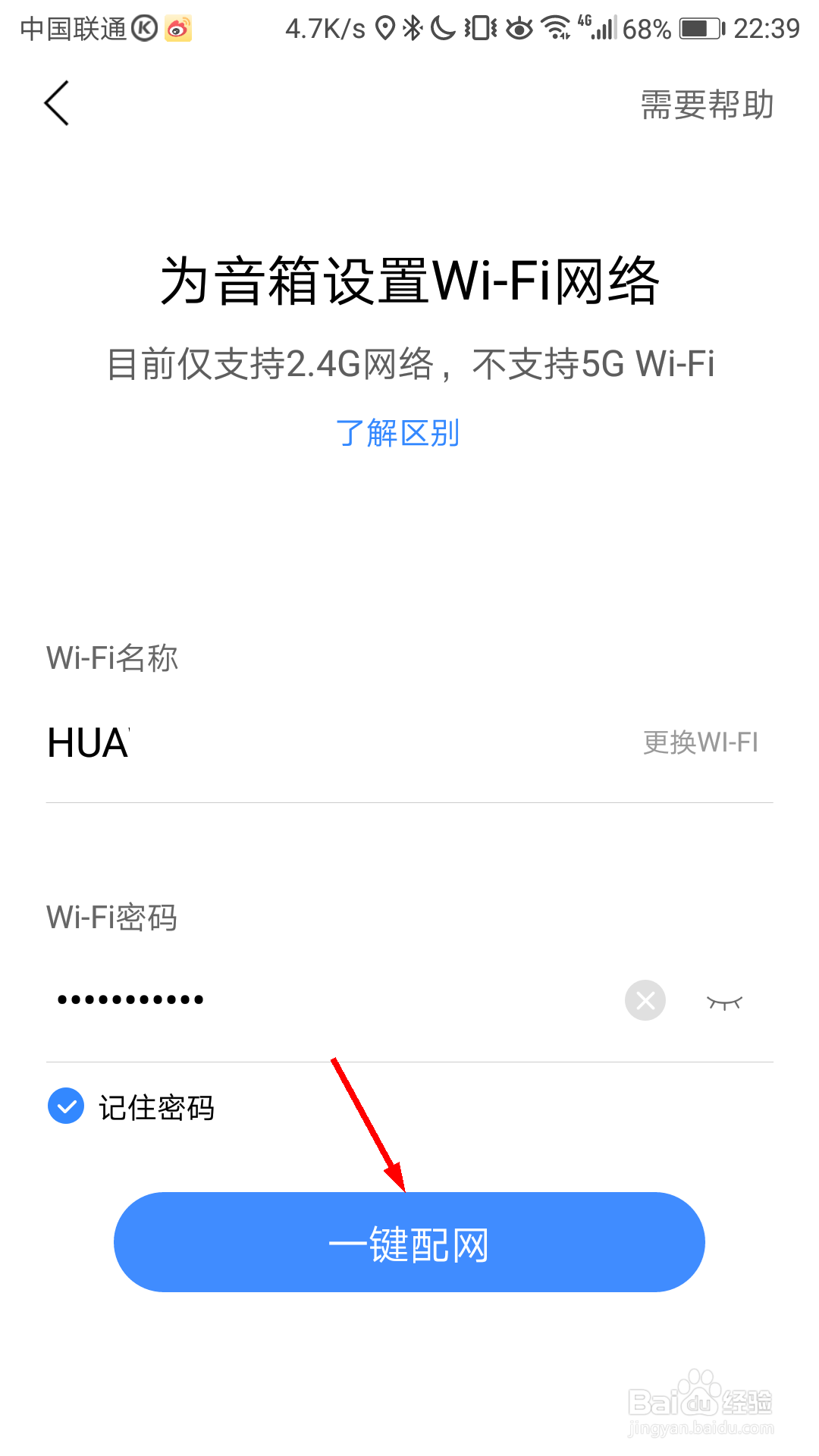
Task: Tap the eye comfort icon in status bar
Action: [x=519, y=29]
